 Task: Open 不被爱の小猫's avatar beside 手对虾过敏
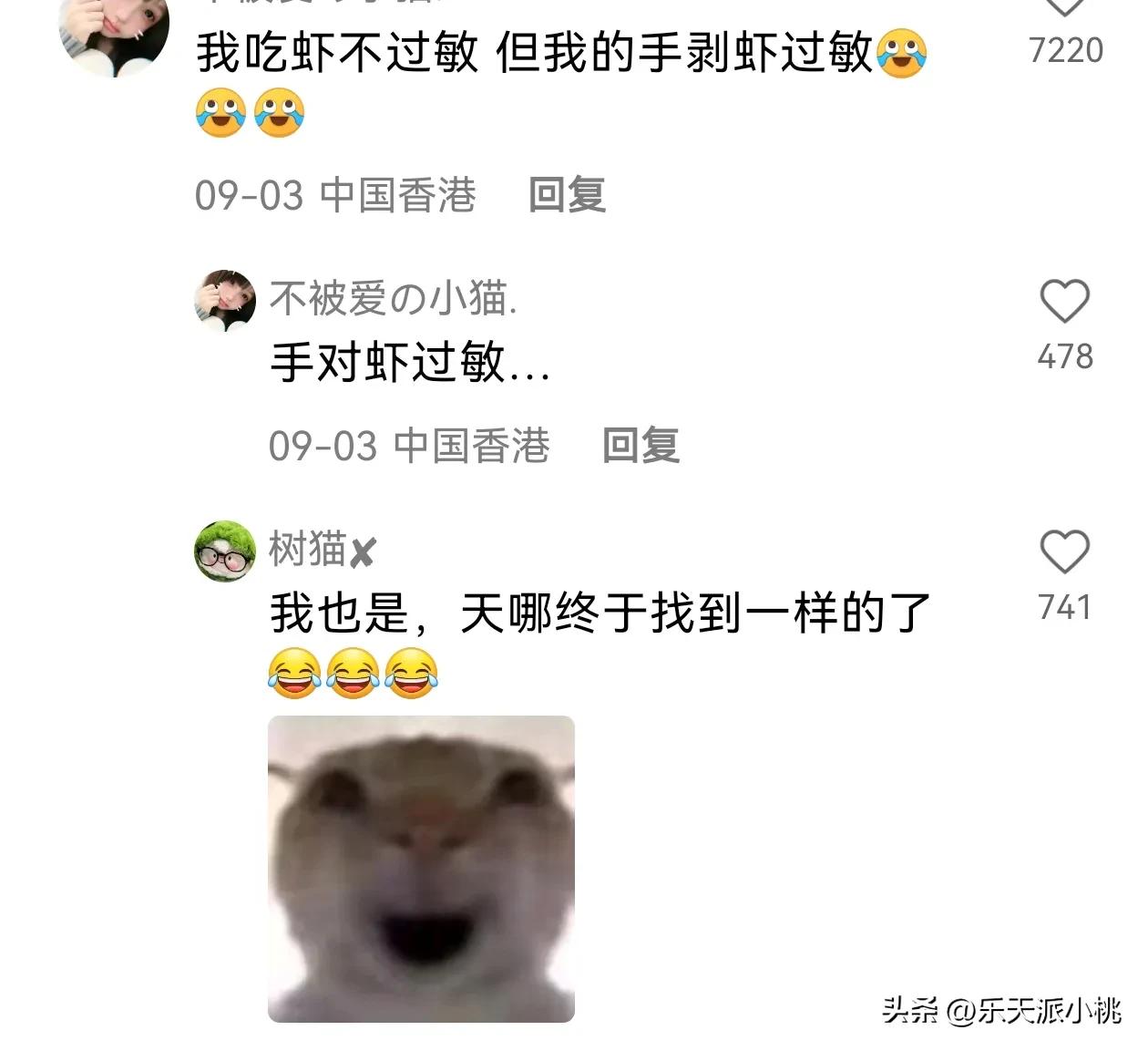[x=225, y=300]
